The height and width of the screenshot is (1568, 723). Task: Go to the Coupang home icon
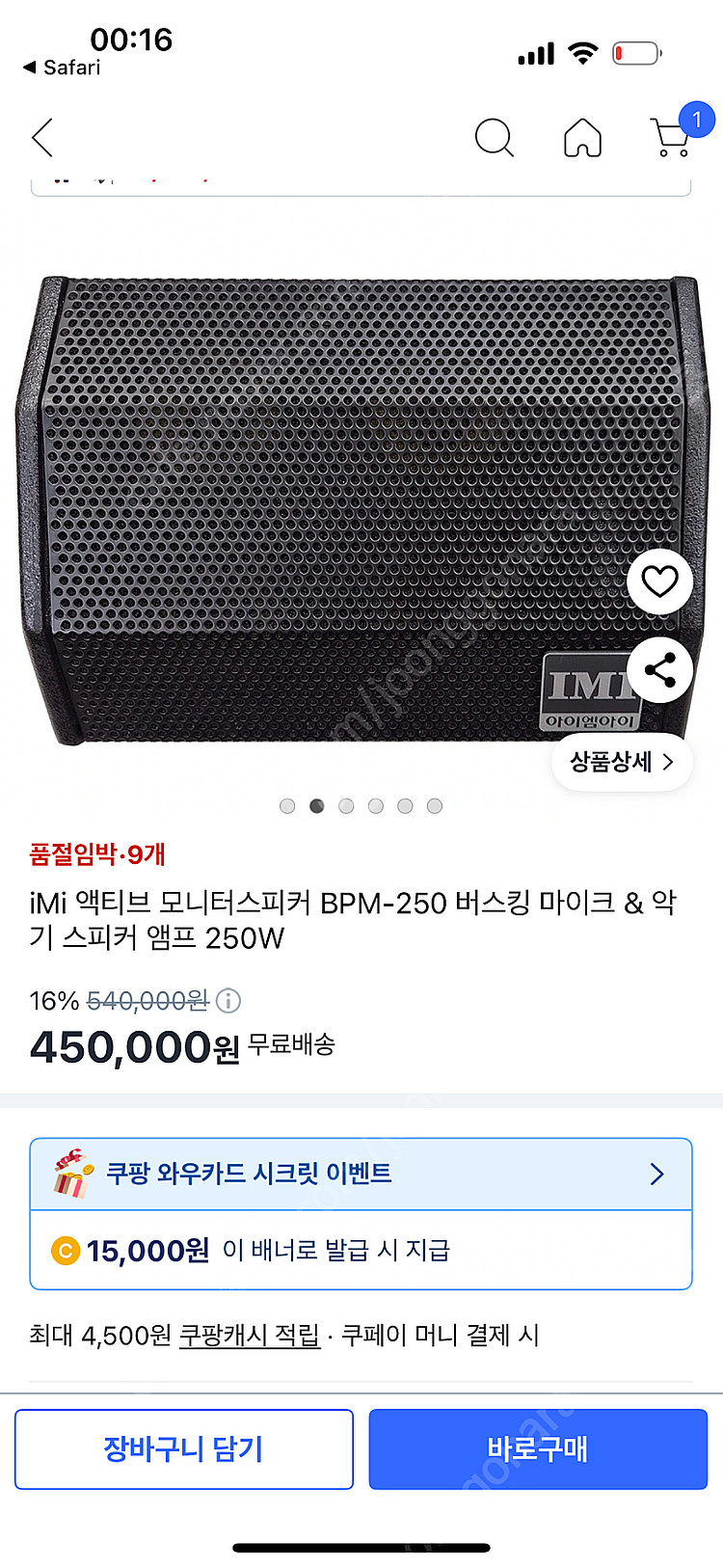click(x=582, y=138)
